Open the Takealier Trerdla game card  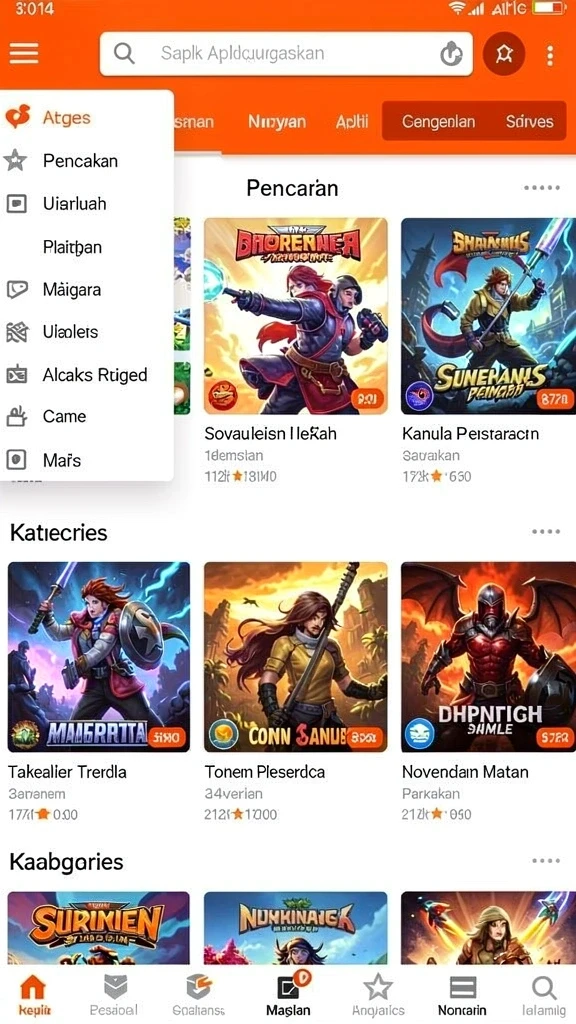point(99,692)
